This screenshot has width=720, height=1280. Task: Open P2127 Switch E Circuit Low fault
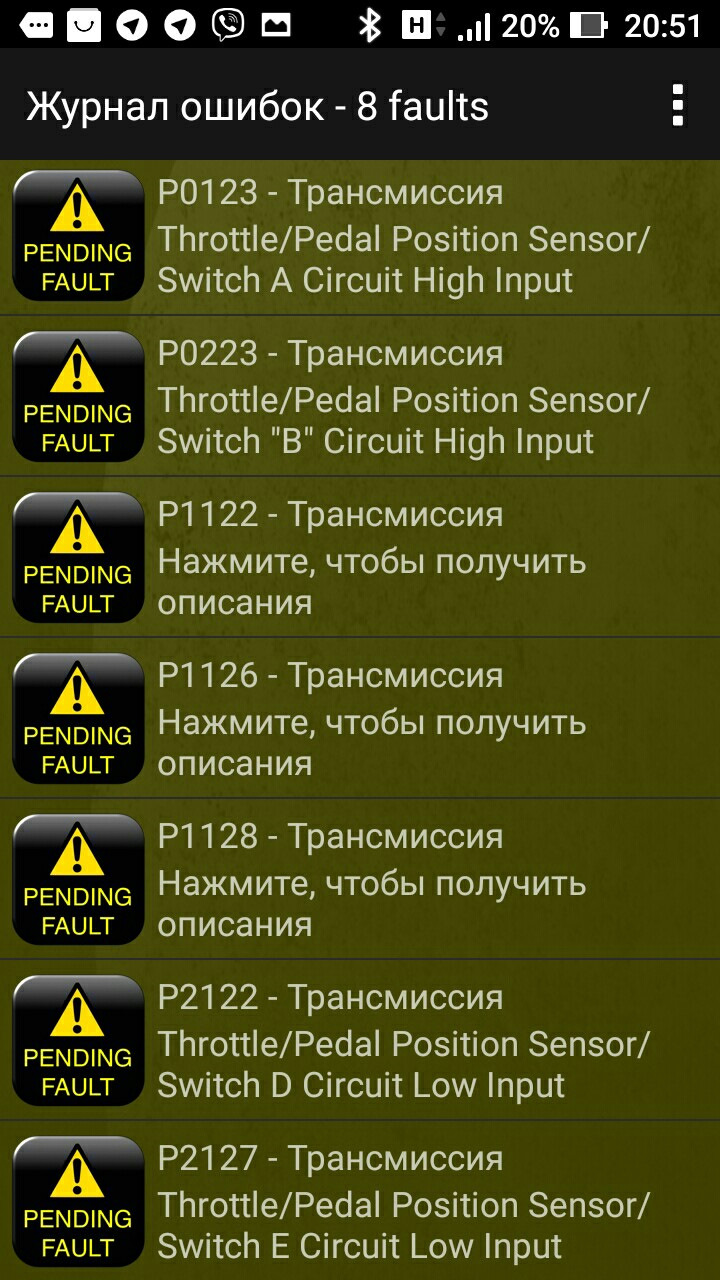coord(360,1200)
